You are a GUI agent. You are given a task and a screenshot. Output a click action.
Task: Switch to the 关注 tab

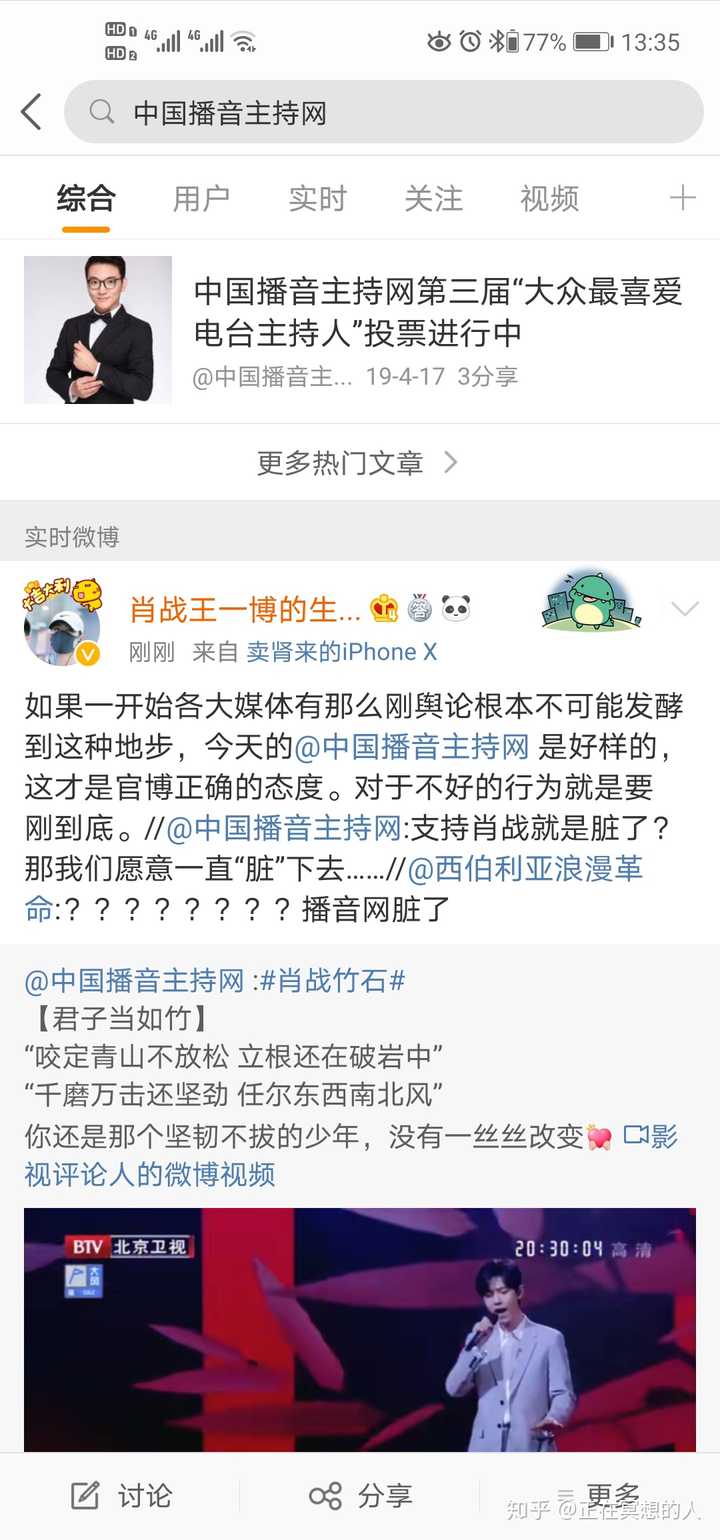[433, 198]
